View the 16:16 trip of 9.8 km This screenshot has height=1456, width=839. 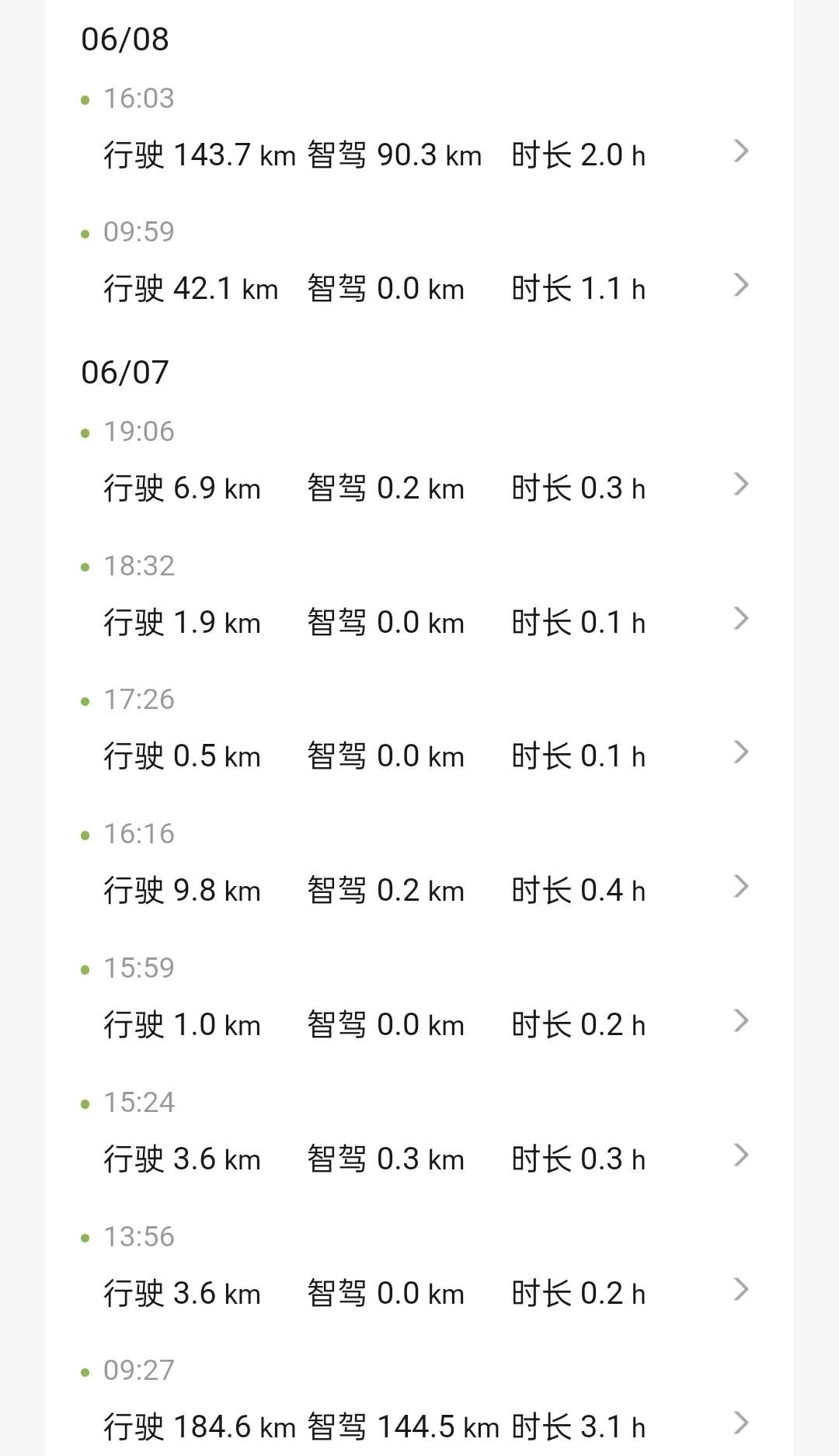coord(419,890)
